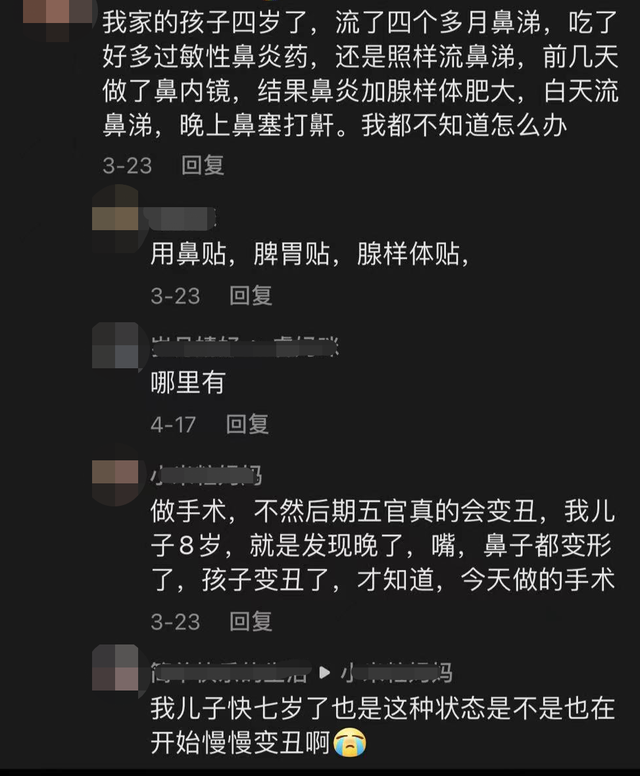Open the avatar of the 哪里有 commenter
The height and width of the screenshot is (776, 640).
point(115,347)
